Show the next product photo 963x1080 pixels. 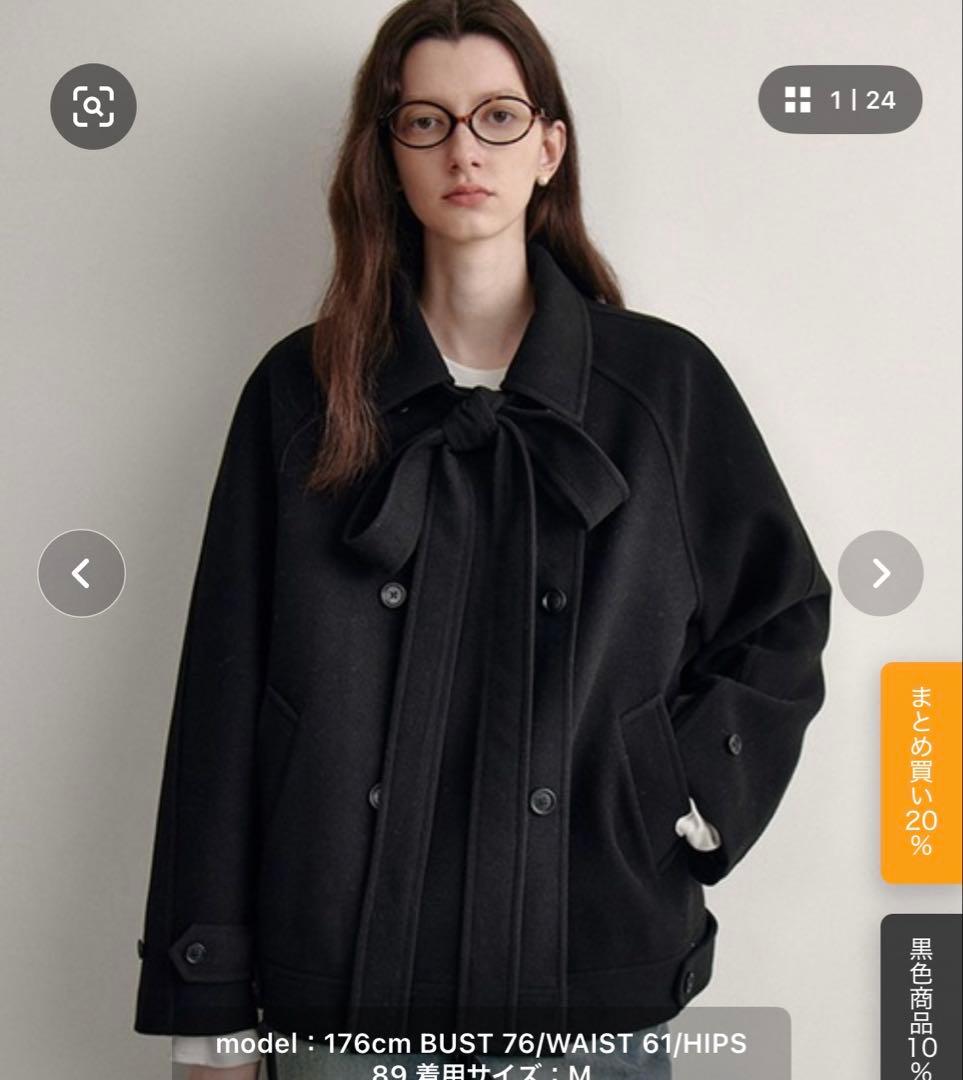pos(880,573)
